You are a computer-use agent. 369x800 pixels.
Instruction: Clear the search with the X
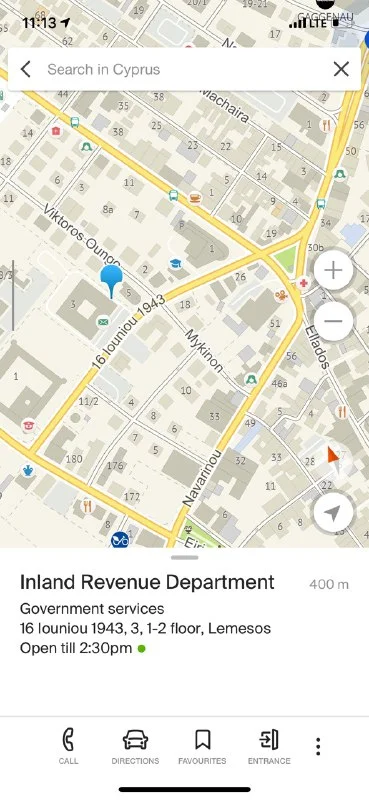(341, 69)
